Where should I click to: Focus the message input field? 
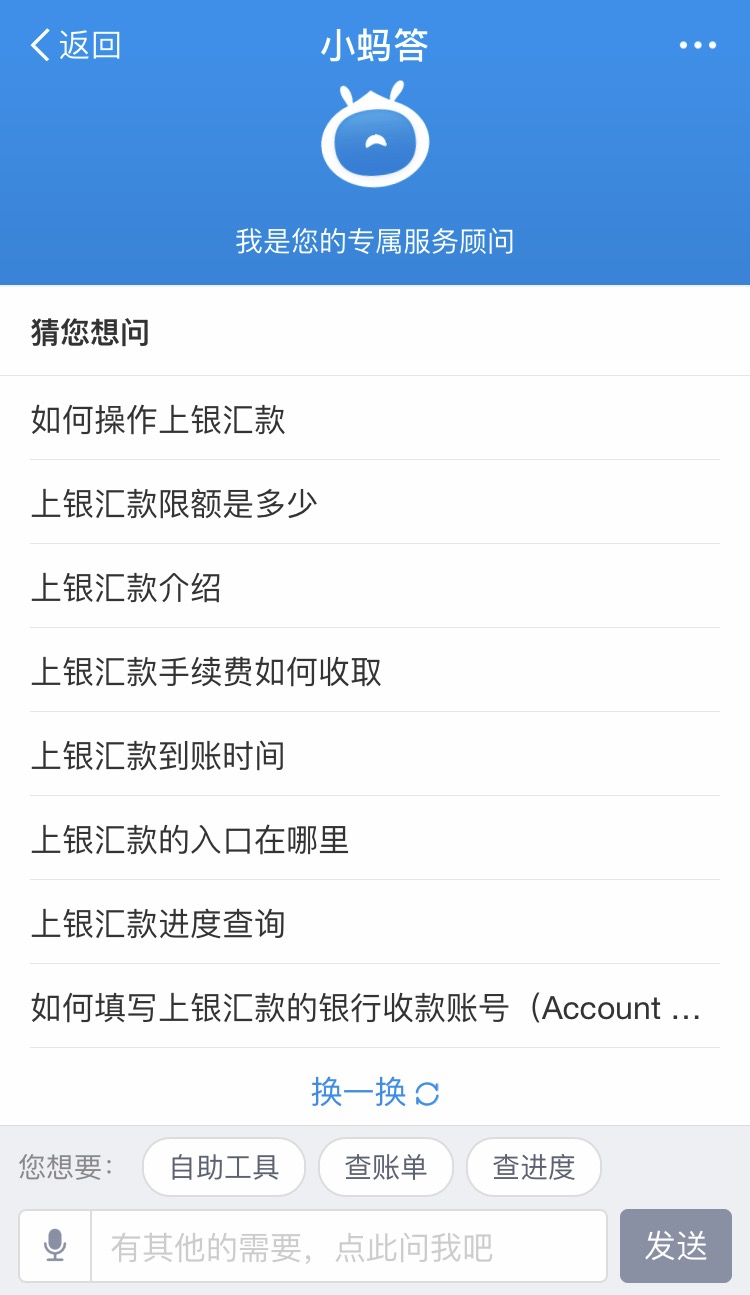[x=349, y=1246]
